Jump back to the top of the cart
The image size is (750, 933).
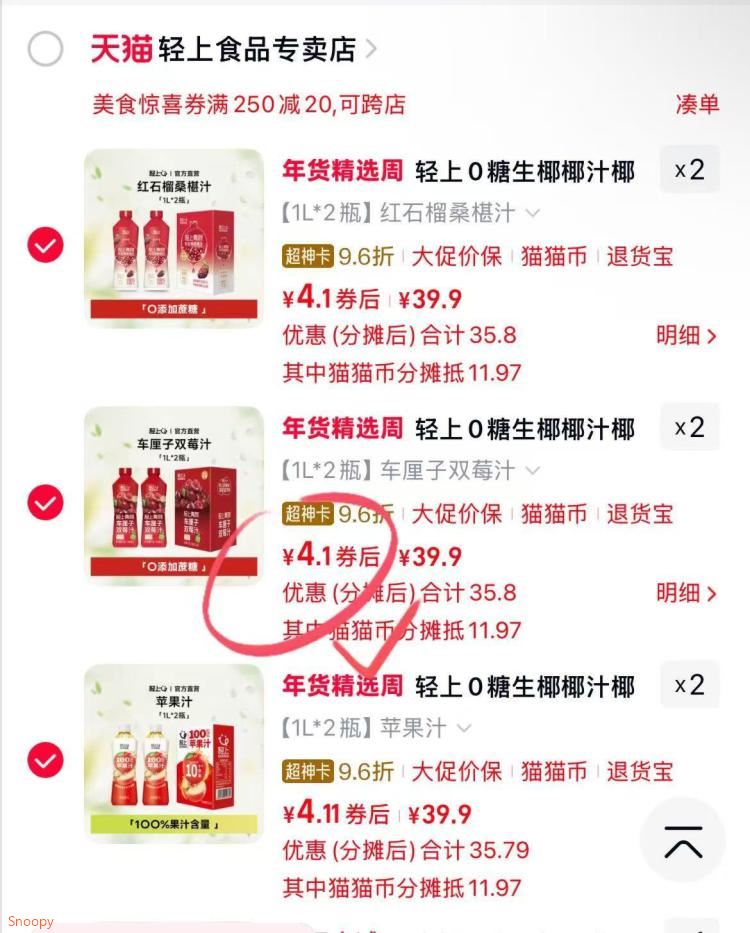click(x=683, y=840)
